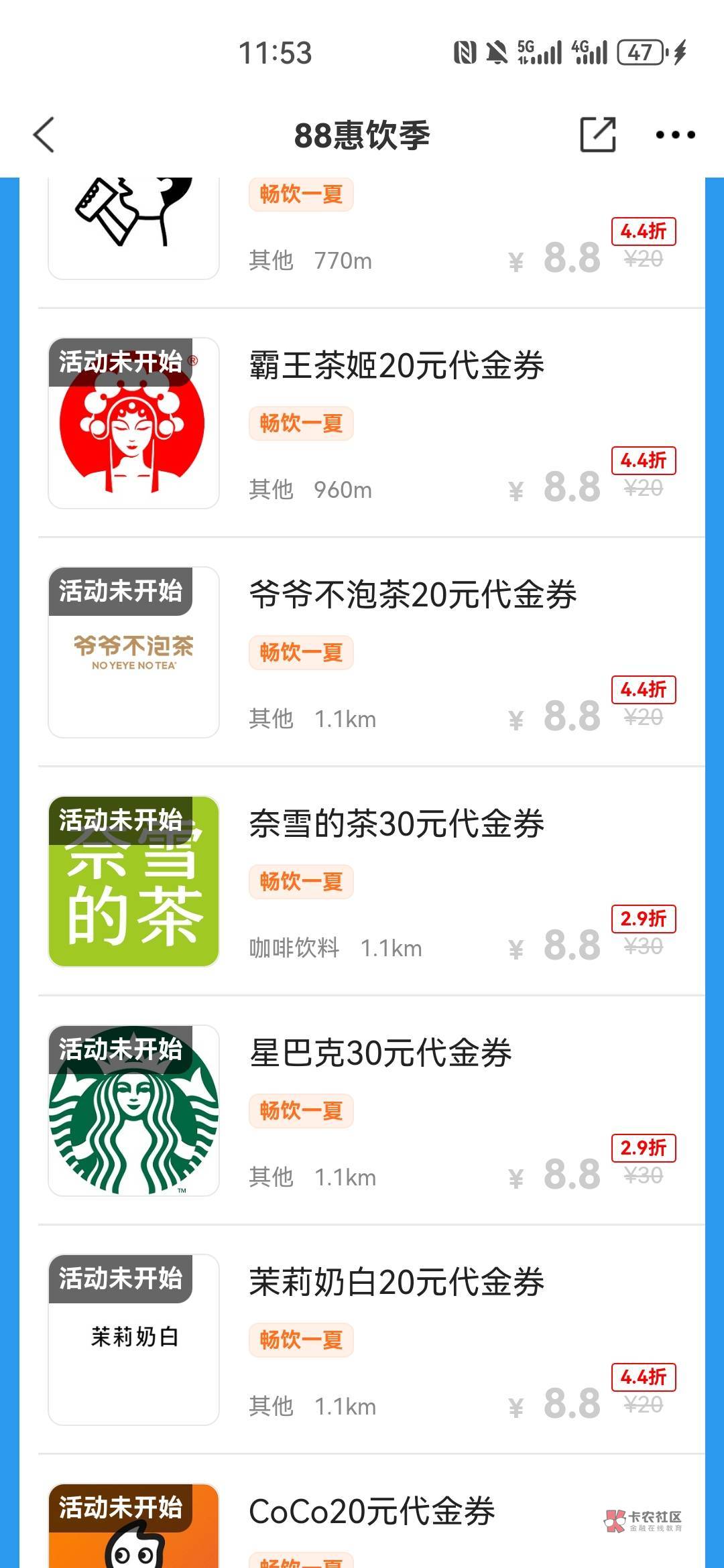
Task: Go back using the top-left arrow
Action: (x=44, y=135)
